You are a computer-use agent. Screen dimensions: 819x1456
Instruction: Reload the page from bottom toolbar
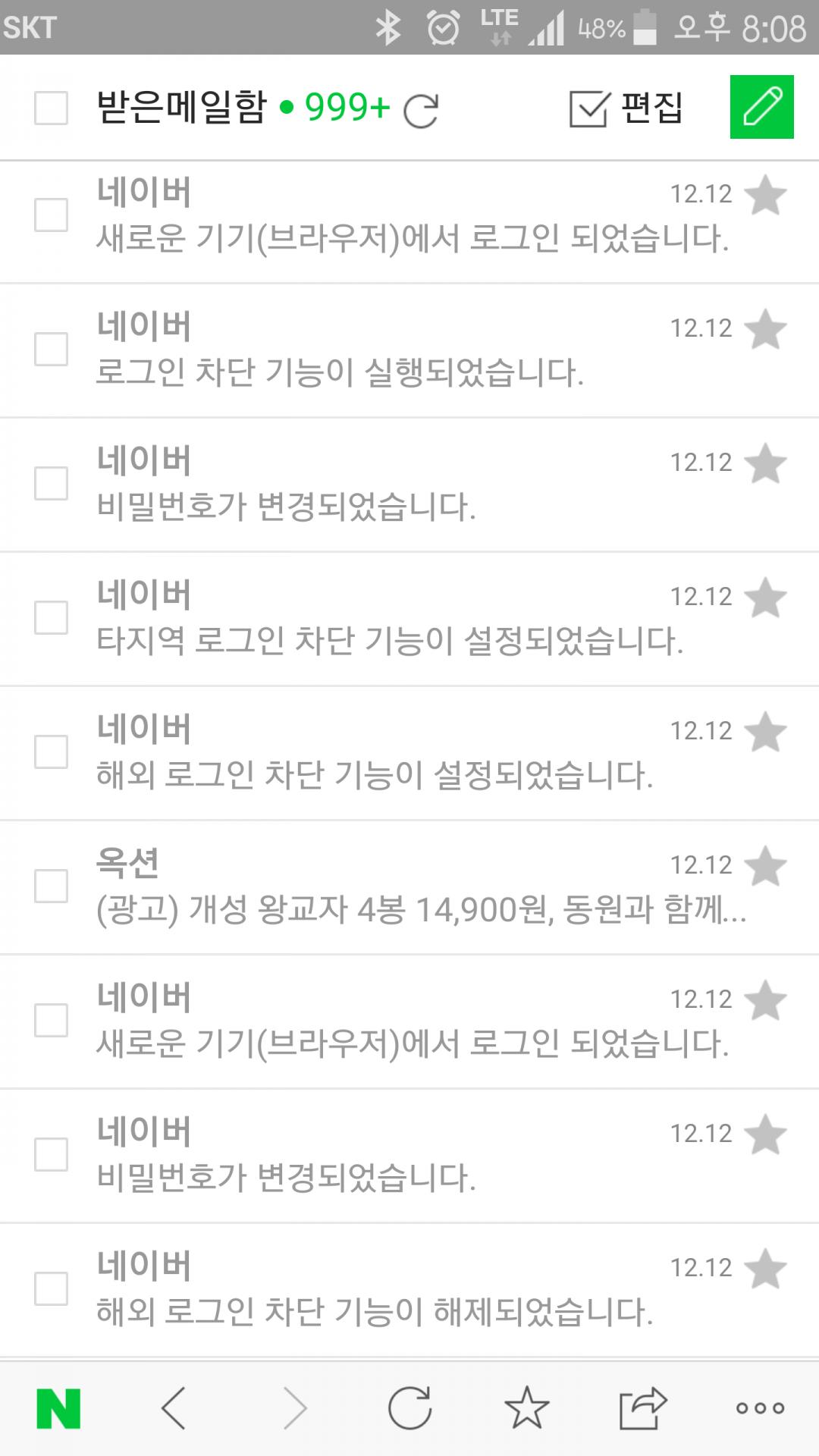tap(409, 1408)
